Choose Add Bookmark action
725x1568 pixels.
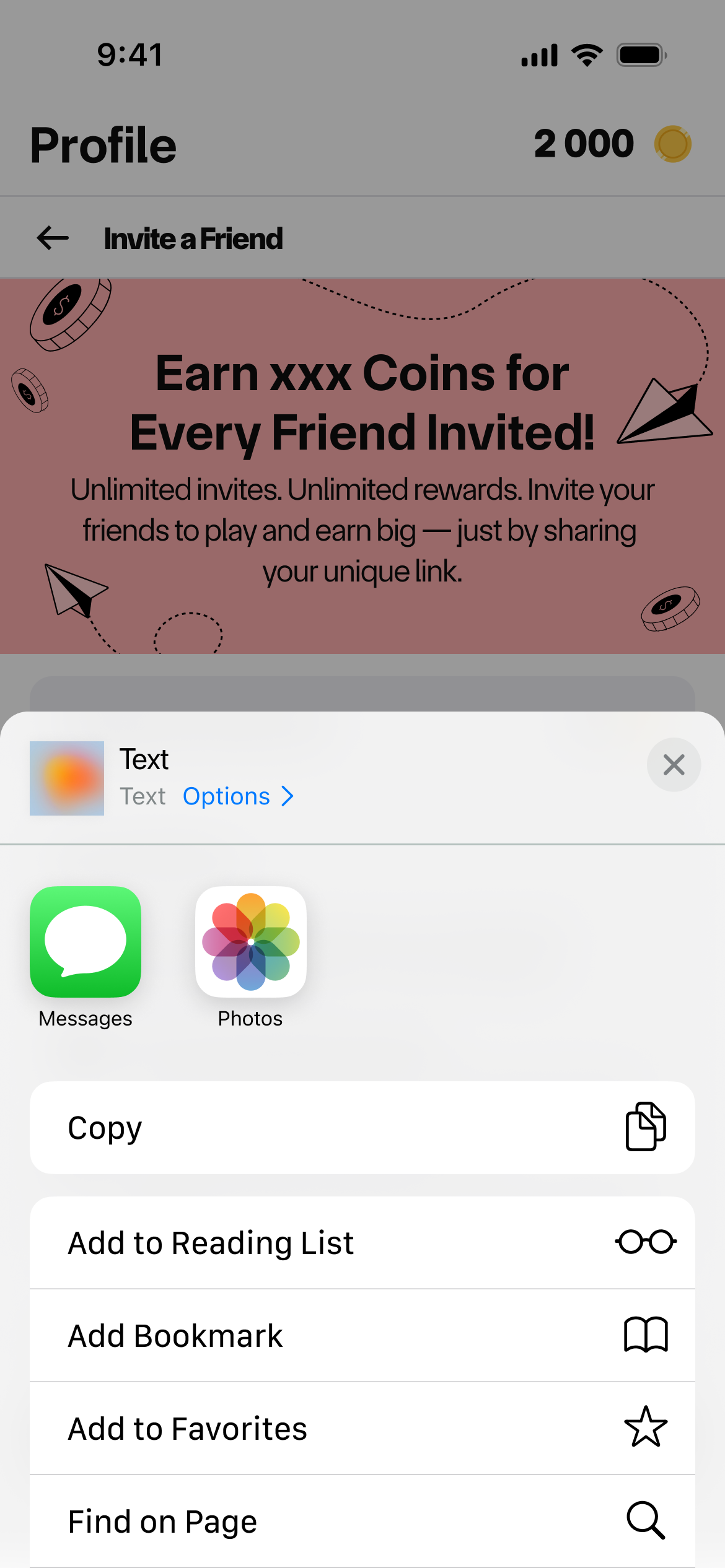coord(362,1336)
